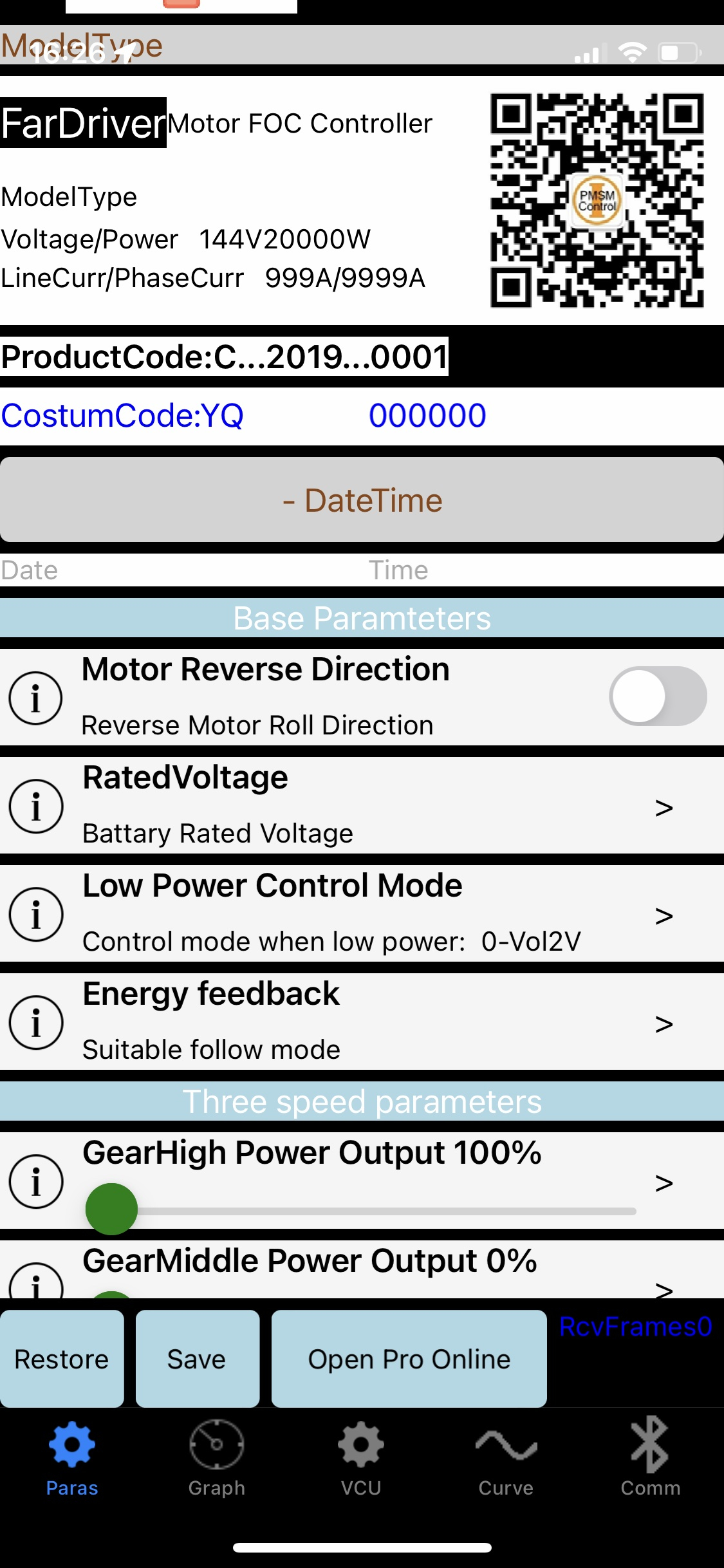The width and height of the screenshot is (724, 1568).
Task: Collapse the DateTime section
Action: point(362,500)
